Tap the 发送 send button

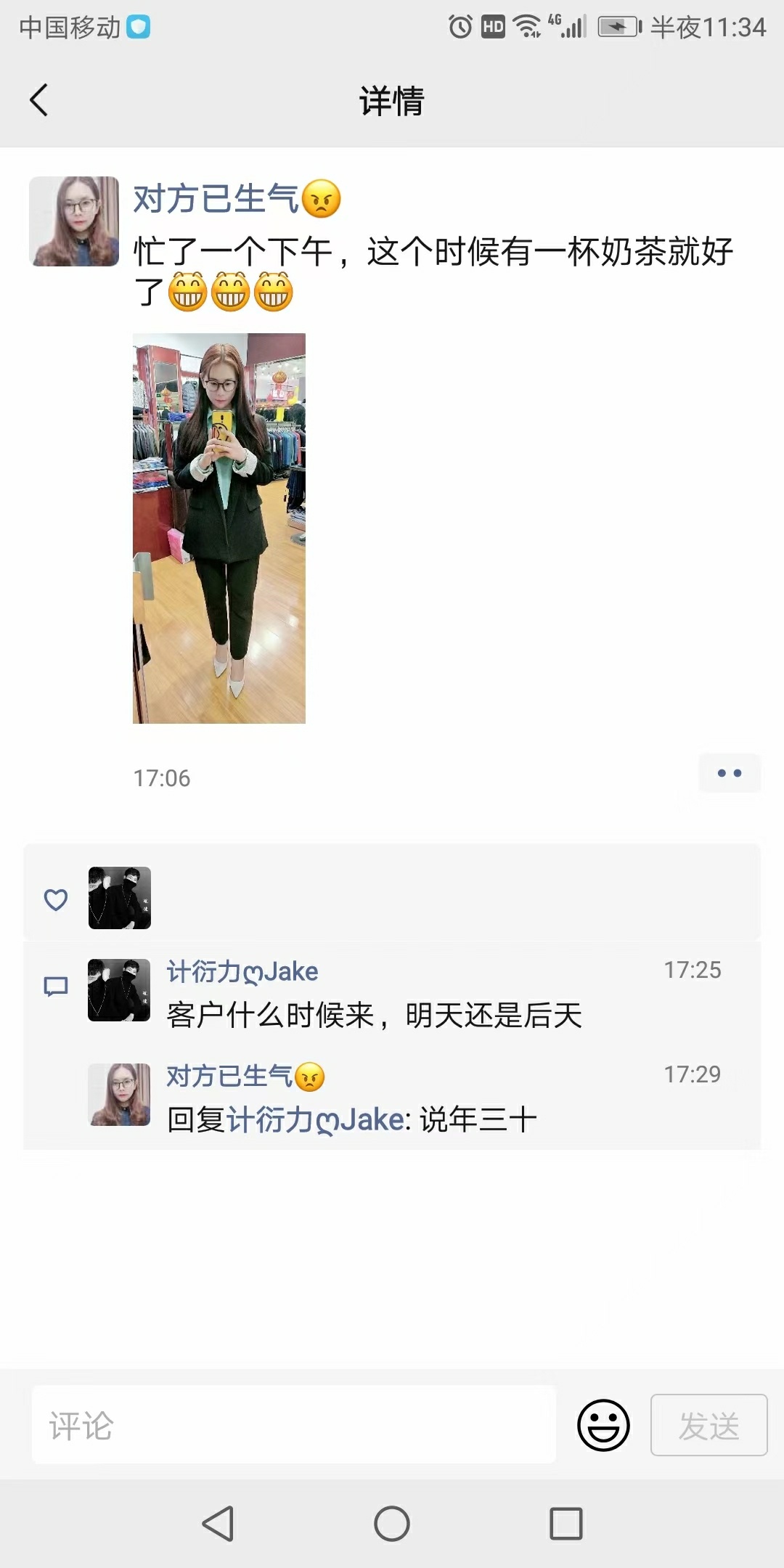click(x=709, y=1425)
